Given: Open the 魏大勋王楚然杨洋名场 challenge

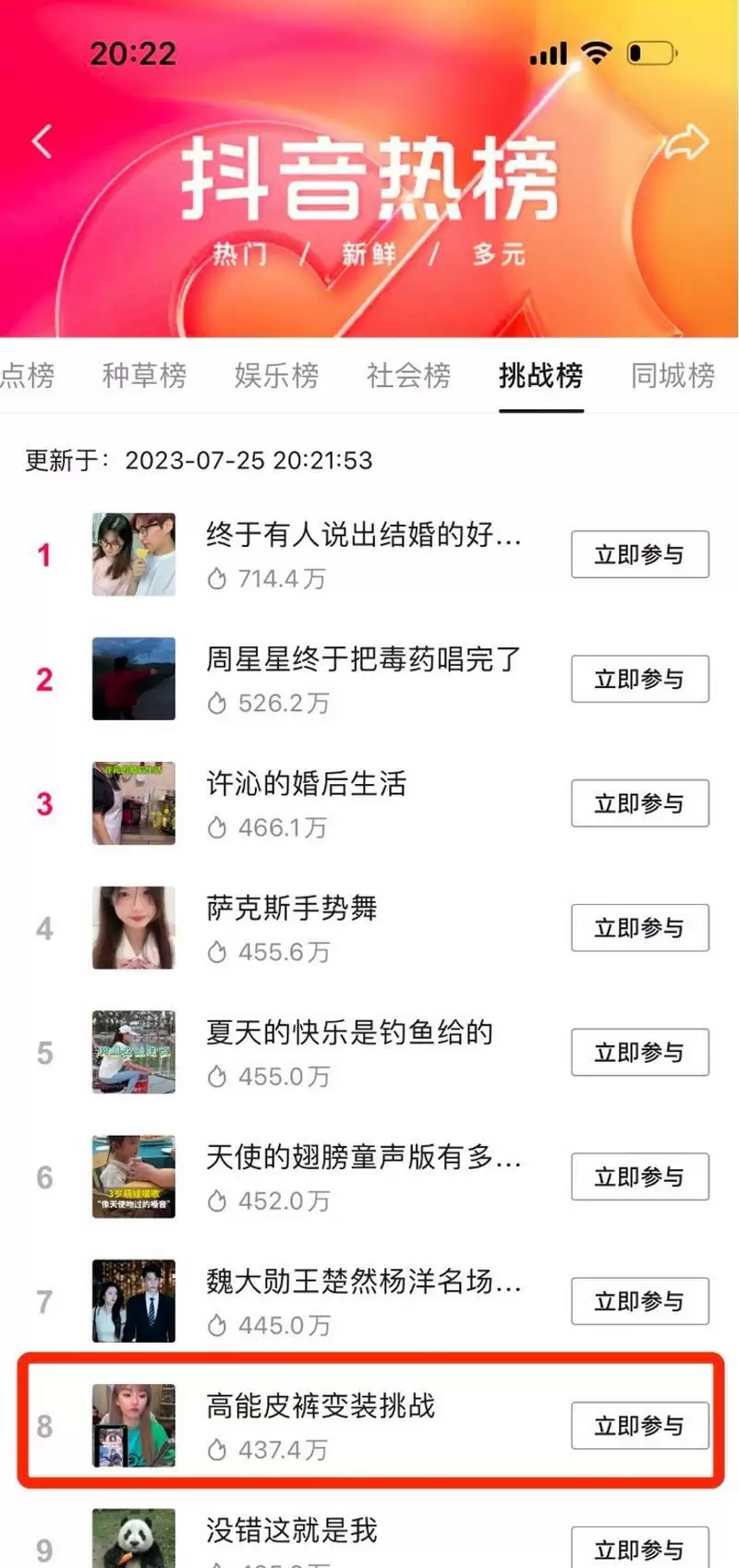Looking at the screenshot, I should click(363, 1282).
